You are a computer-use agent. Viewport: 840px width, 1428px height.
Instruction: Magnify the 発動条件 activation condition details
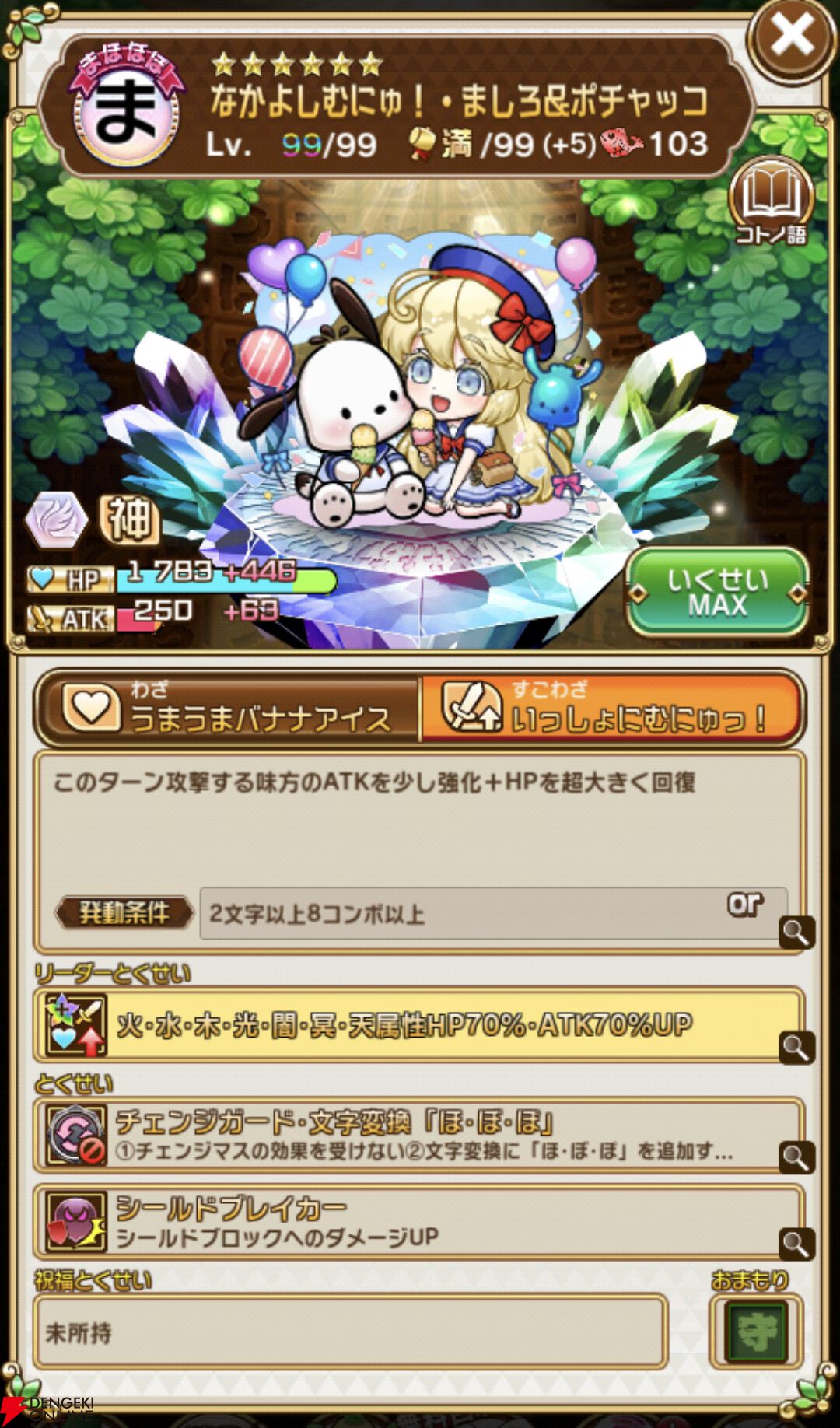[796, 931]
